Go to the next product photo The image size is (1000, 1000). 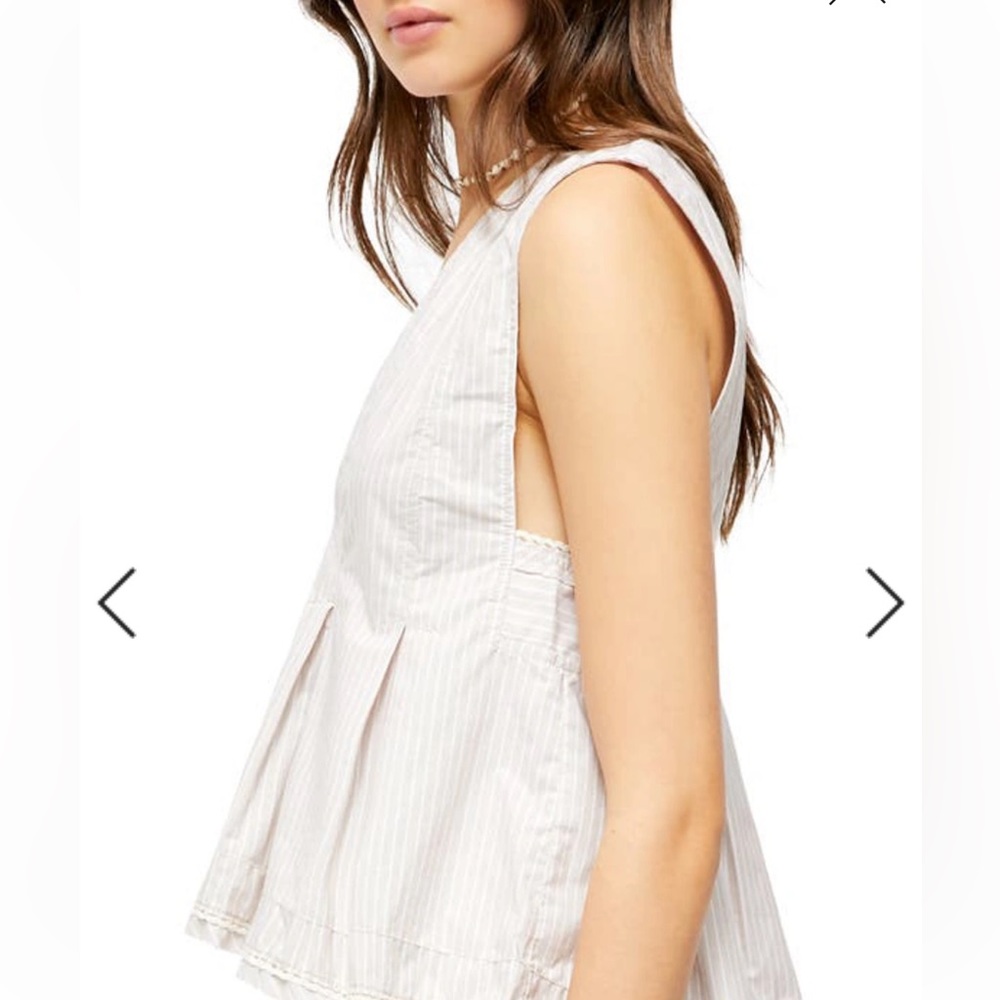884,603
